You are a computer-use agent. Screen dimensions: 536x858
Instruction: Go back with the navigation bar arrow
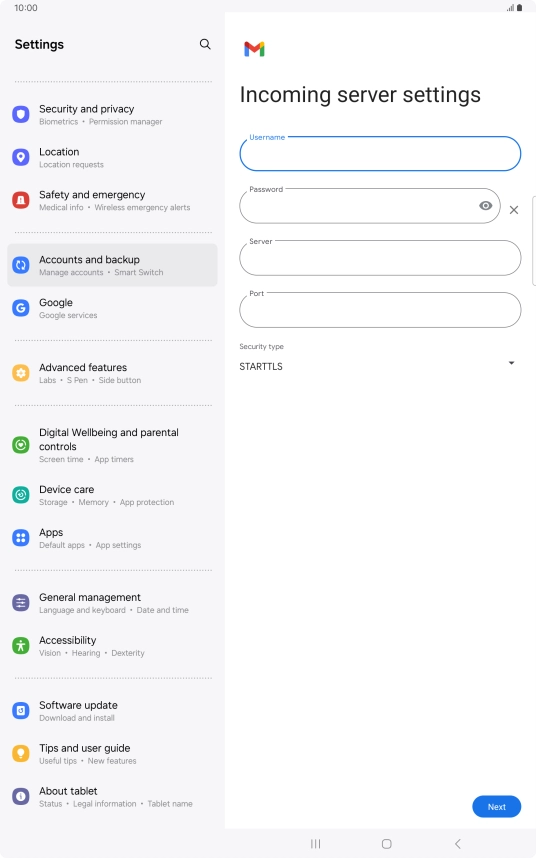pos(458,844)
